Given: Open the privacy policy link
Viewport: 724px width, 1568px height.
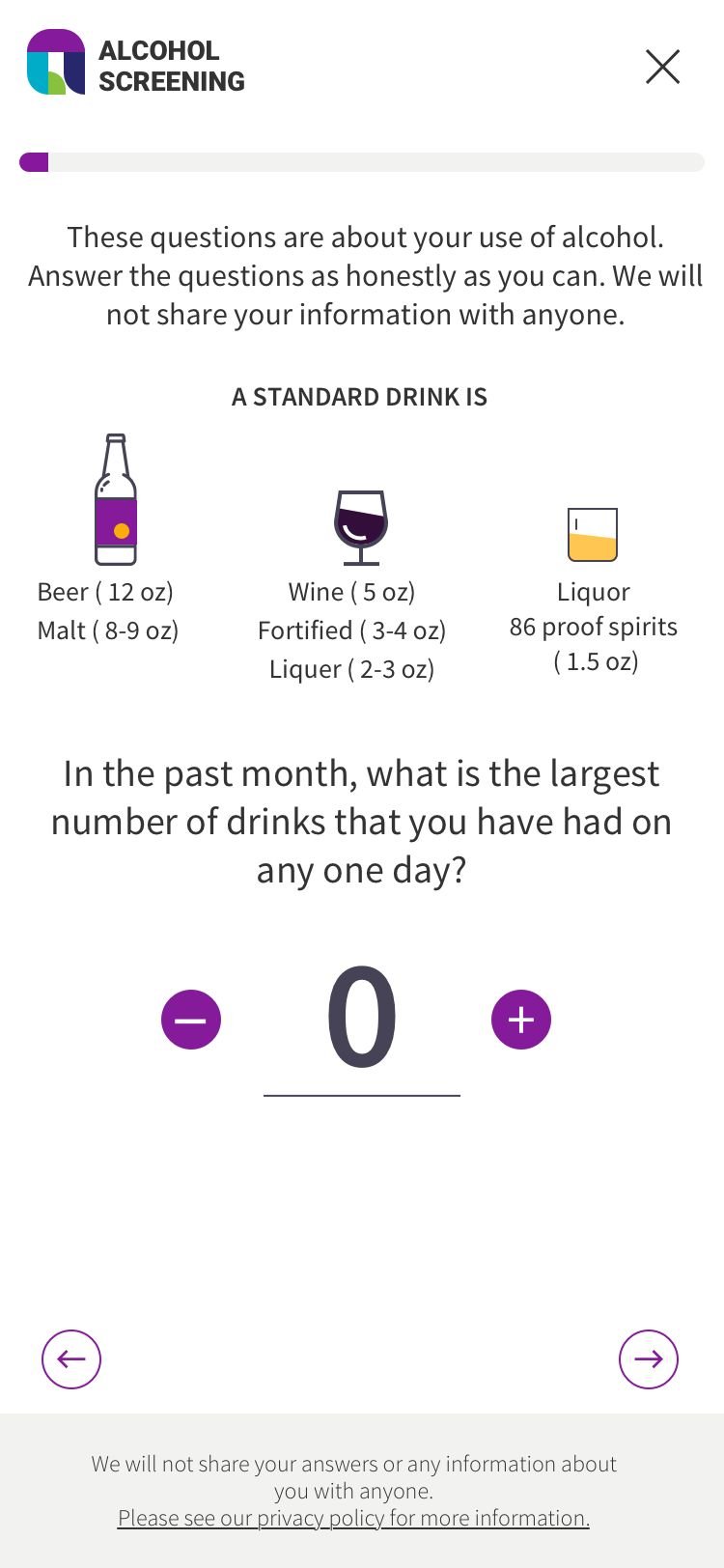Looking at the screenshot, I should pos(353,1518).
